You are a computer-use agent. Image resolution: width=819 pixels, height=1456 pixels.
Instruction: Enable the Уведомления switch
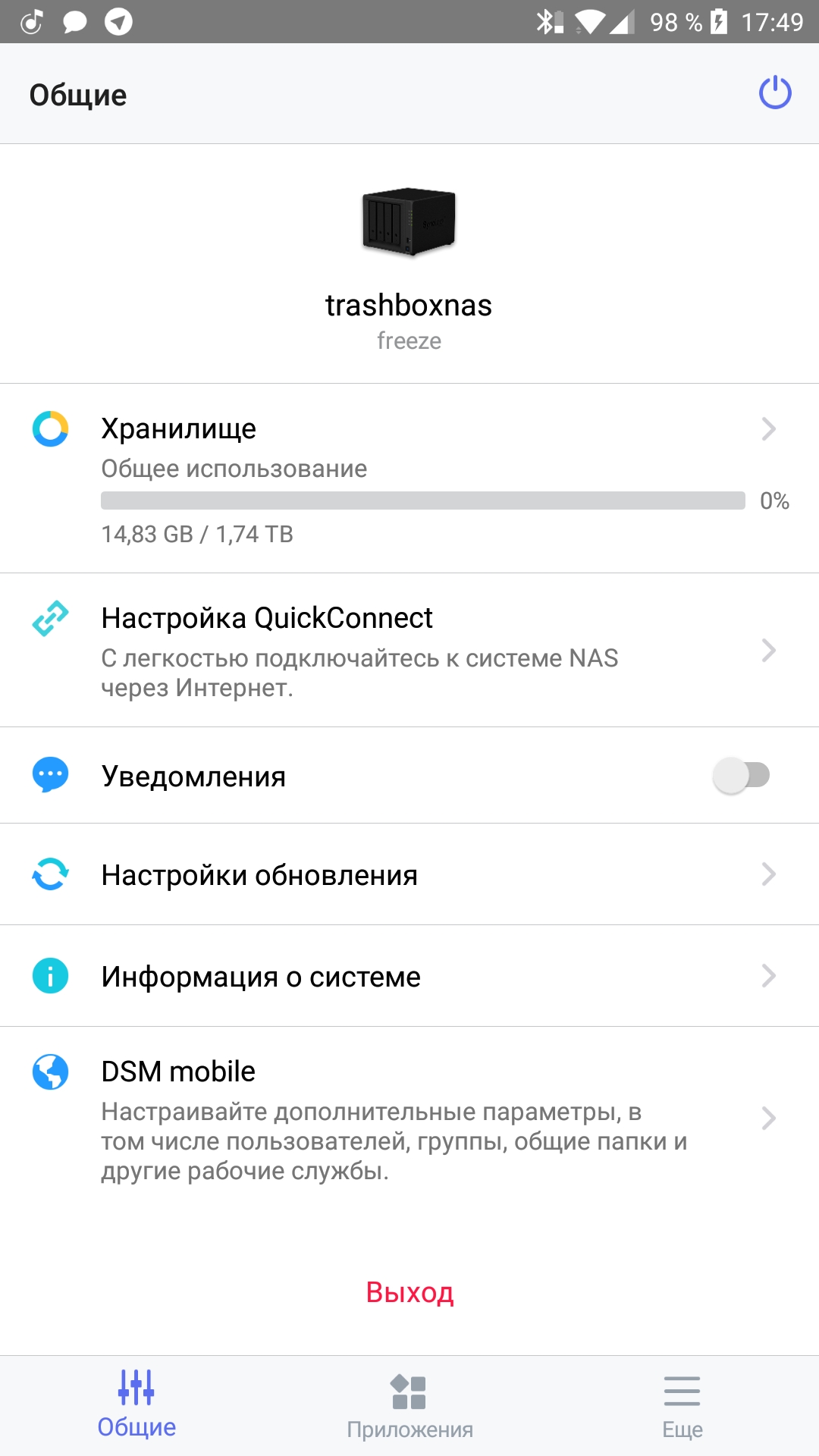pos(741,775)
